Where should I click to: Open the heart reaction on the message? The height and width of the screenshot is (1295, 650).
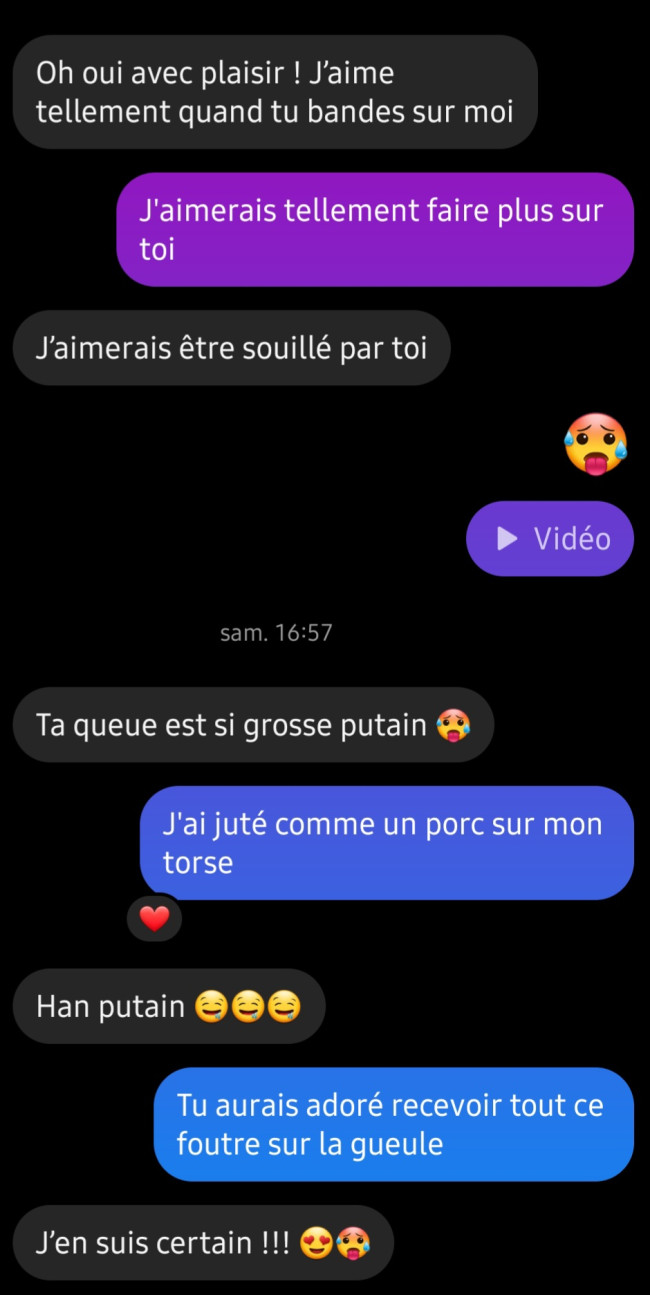(x=154, y=918)
